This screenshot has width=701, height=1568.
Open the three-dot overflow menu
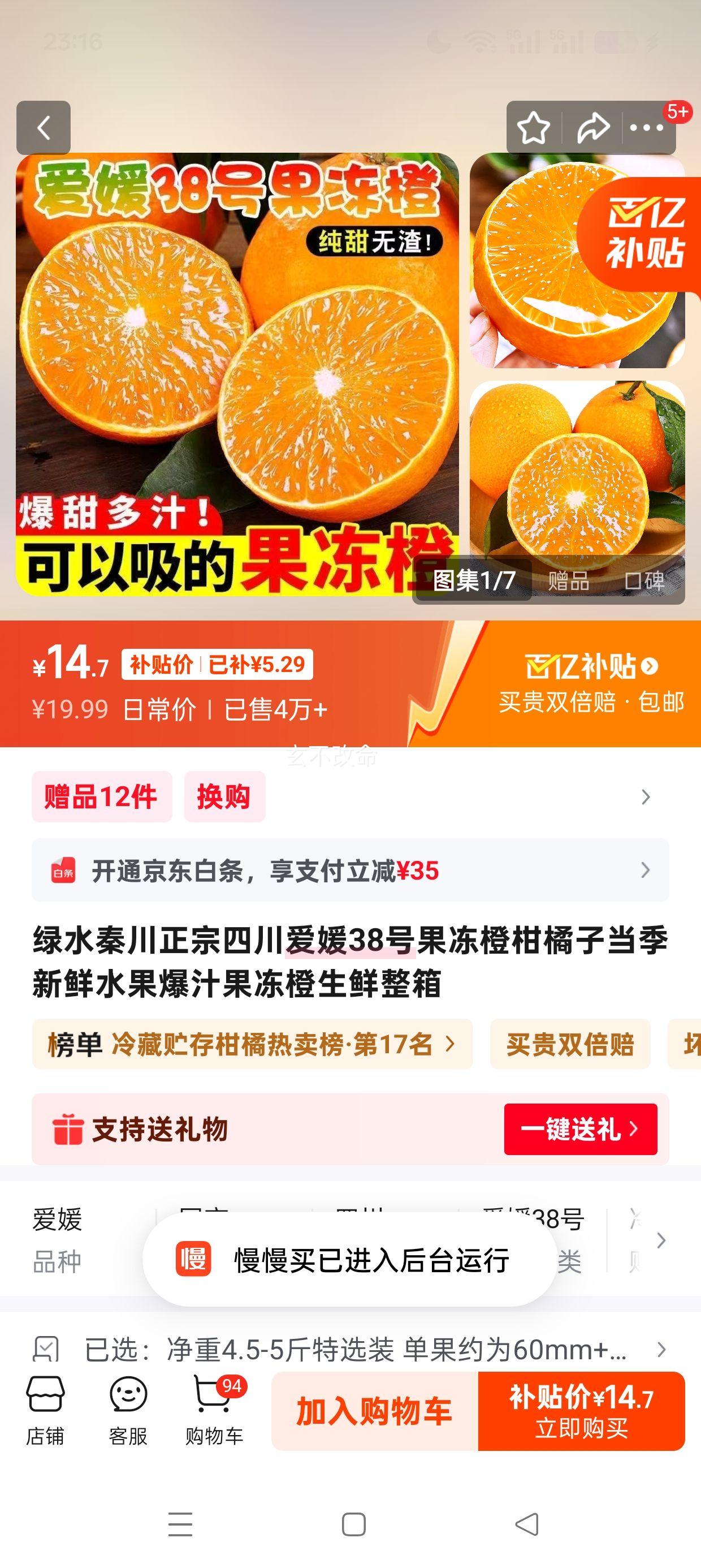pyautogui.click(x=646, y=128)
